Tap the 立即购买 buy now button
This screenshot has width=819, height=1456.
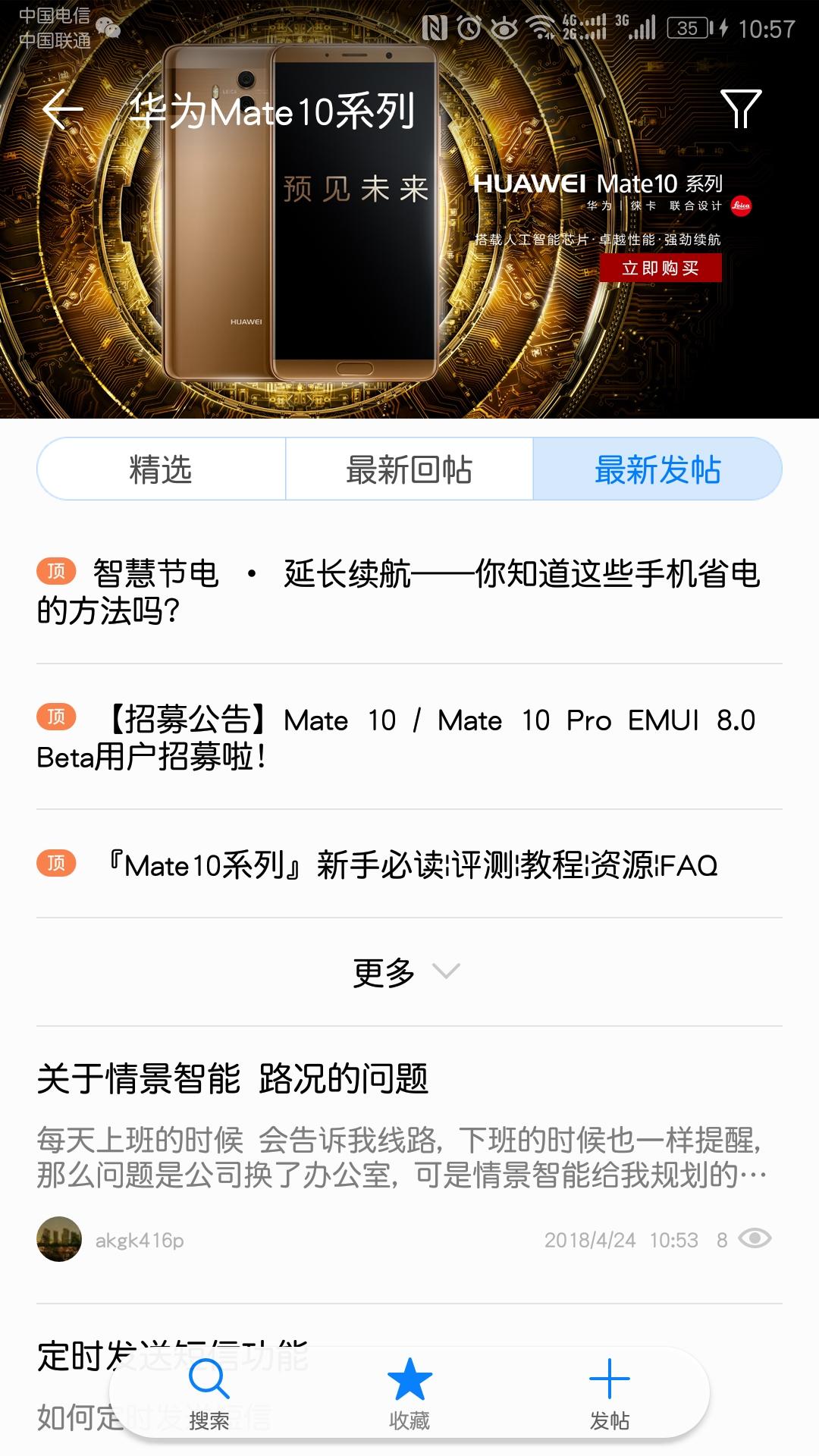pos(660,268)
